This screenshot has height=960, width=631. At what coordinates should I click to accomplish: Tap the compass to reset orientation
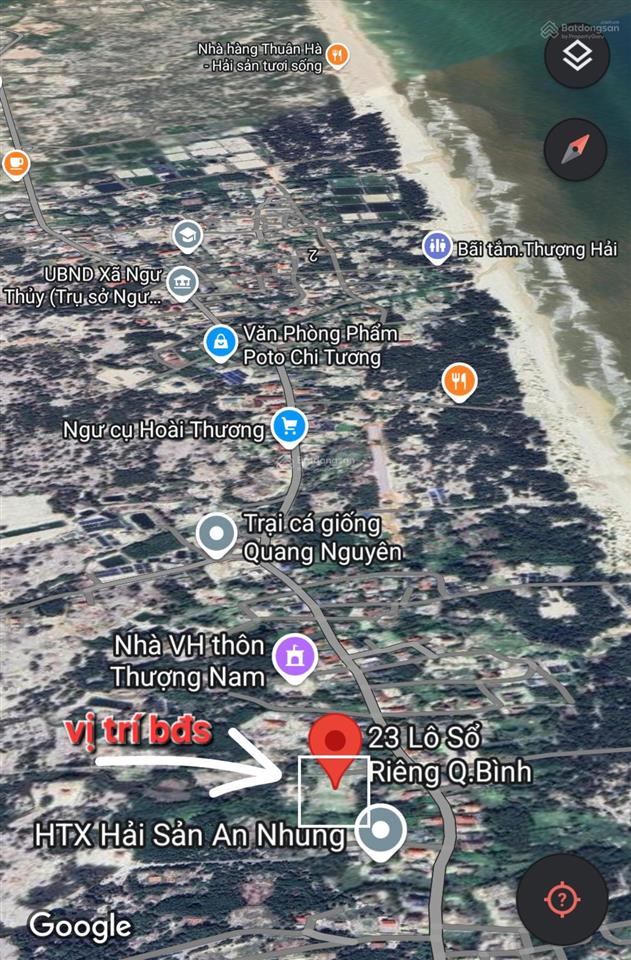click(x=576, y=150)
